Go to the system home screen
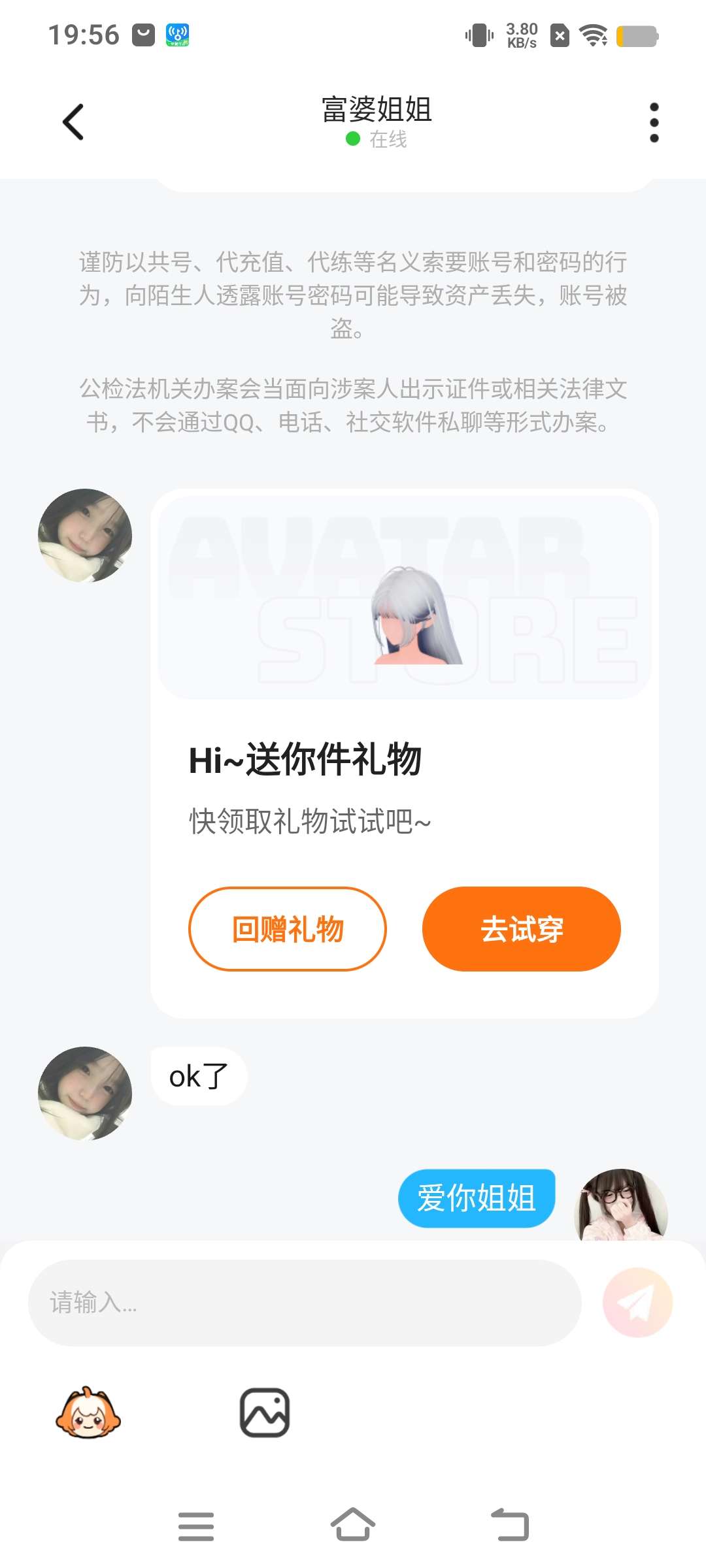 point(353,1526)
